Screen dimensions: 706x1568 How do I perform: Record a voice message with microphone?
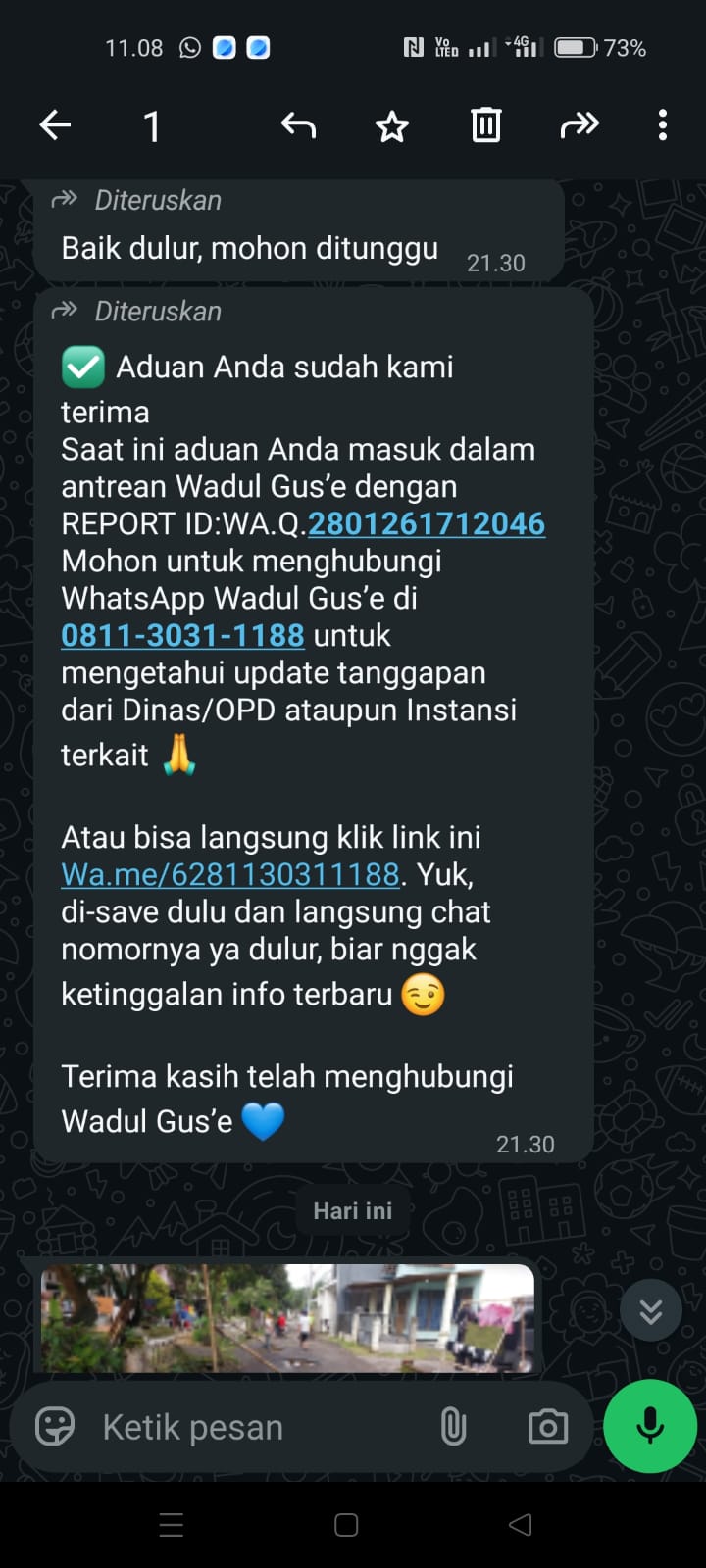pyautogui.click(x=650, y=1426)
